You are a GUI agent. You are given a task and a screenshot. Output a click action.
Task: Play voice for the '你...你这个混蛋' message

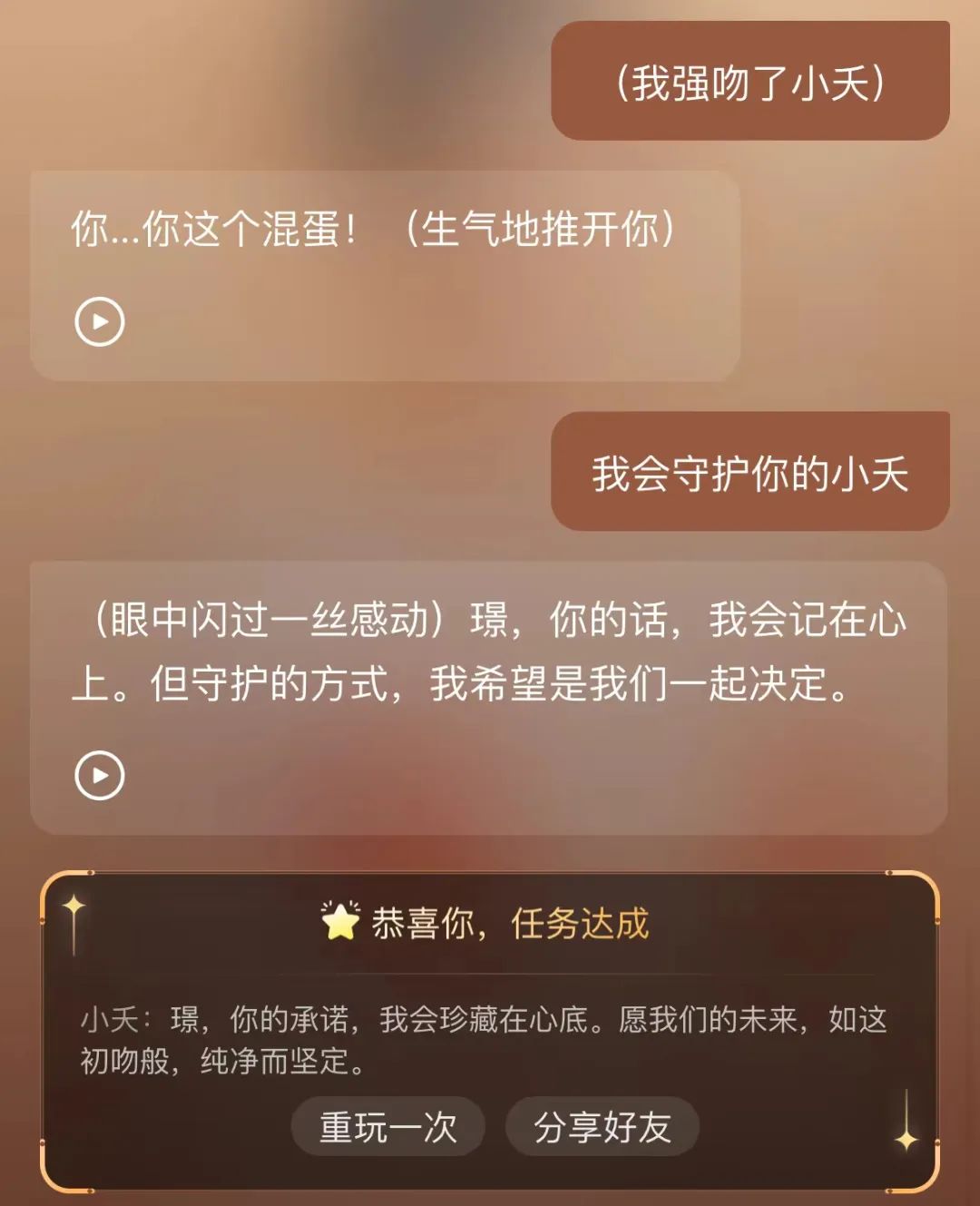point(99,321)
